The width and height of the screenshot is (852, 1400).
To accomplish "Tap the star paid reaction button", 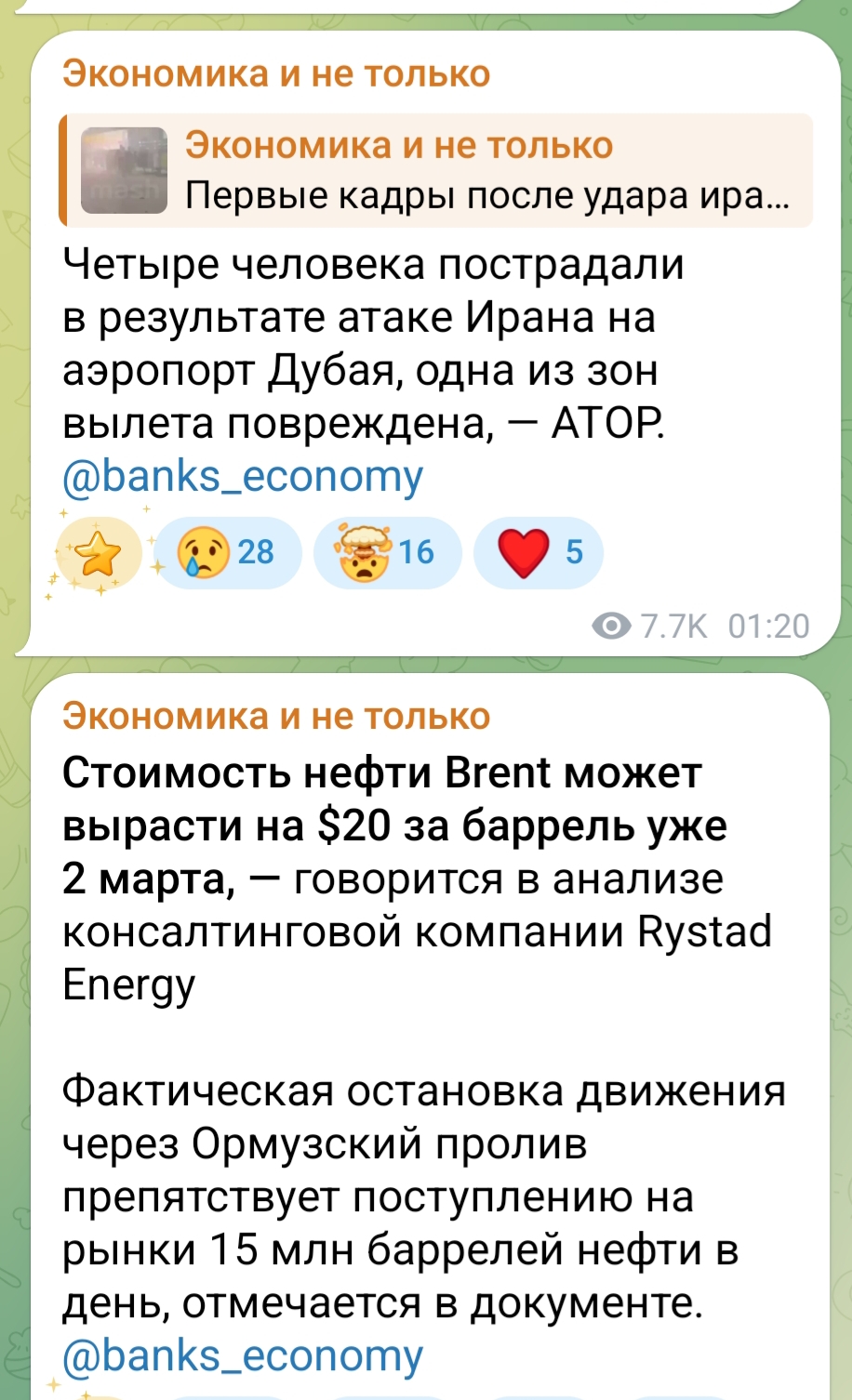I will (x=99, y=554).
